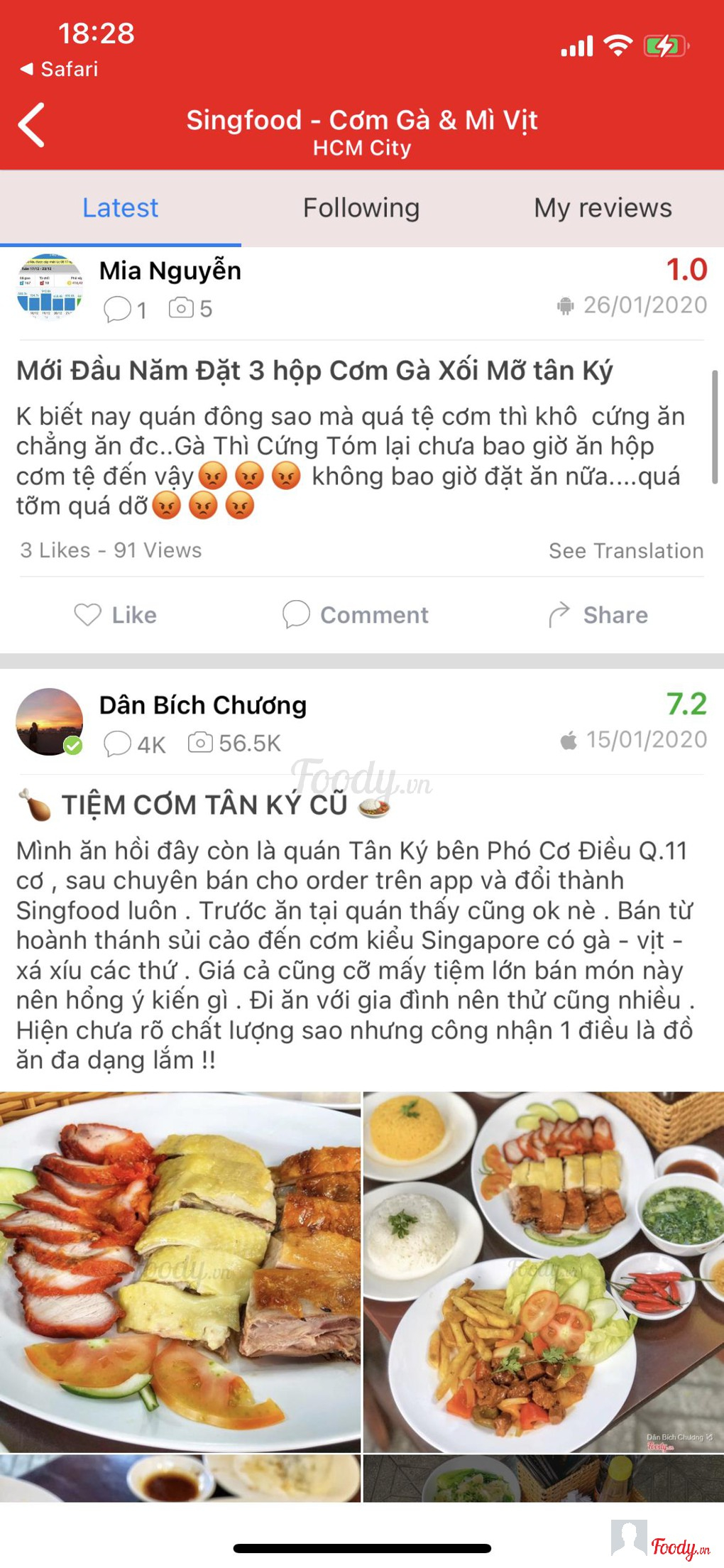This screenshot has width=724, height=1568.
Task: Open the My reviews tab
Action: tap(603, 208)
